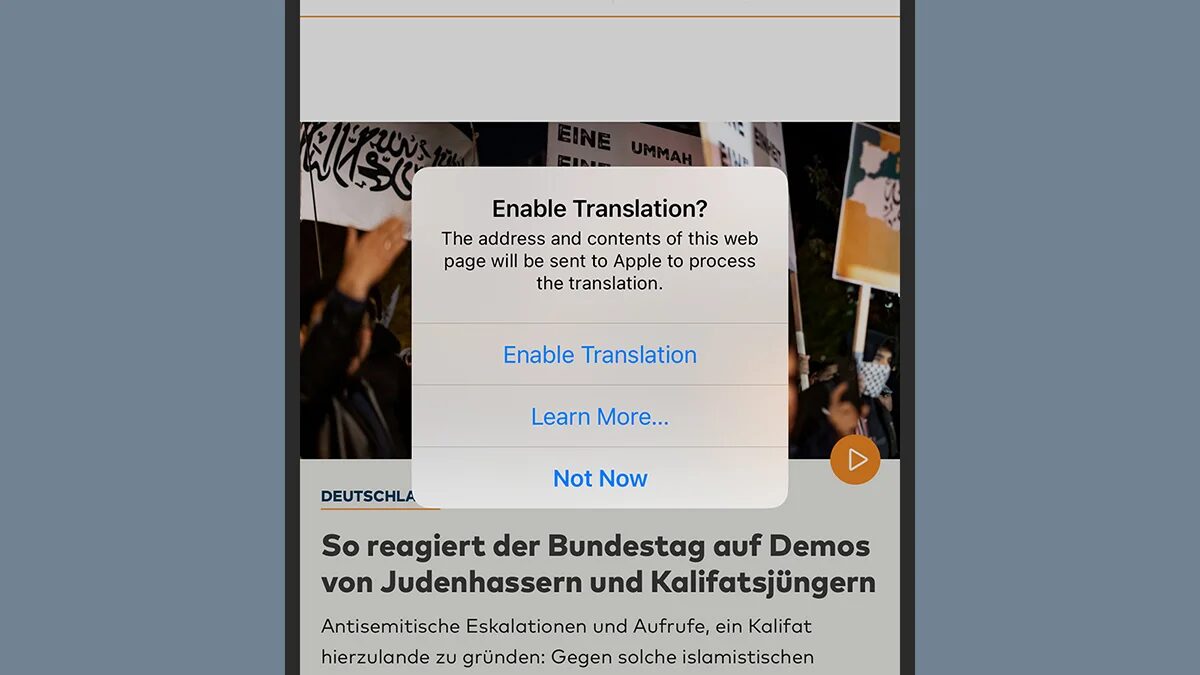
Task: Tap Enable Translation in the dialog
Action: pyautogui.click(x=599, y=355)
